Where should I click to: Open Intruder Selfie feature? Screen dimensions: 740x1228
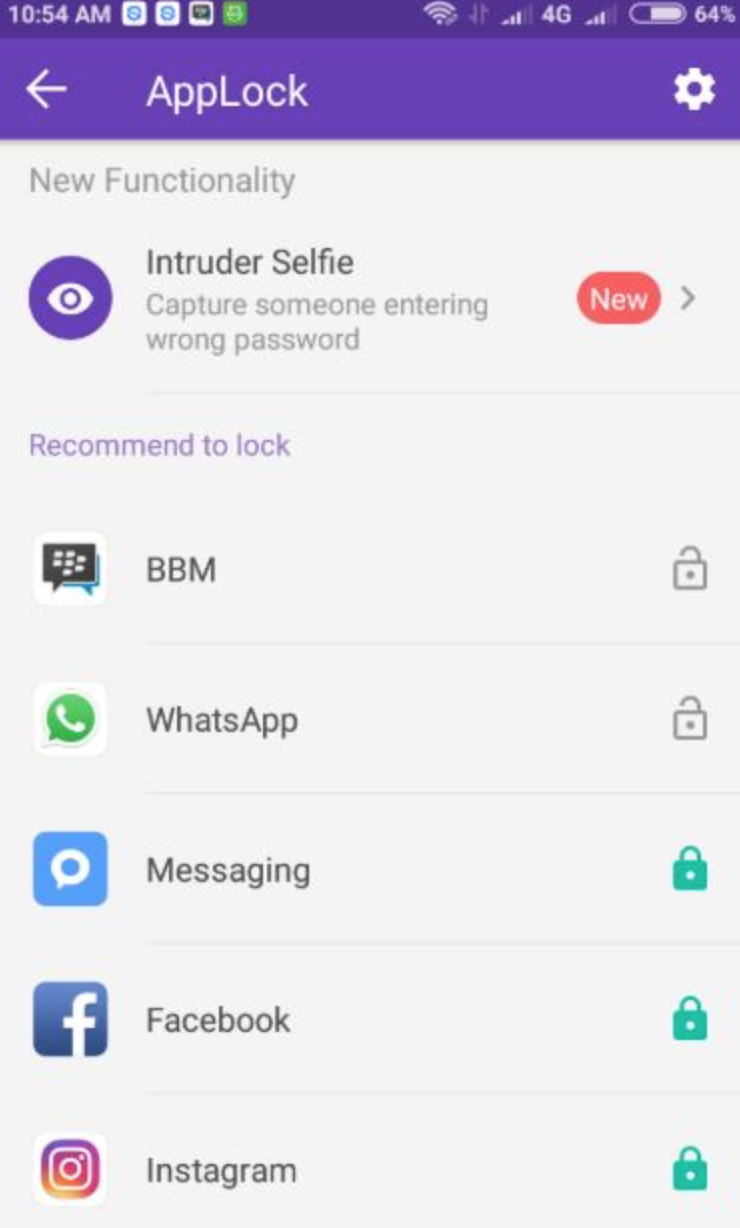tap(370, 300)
